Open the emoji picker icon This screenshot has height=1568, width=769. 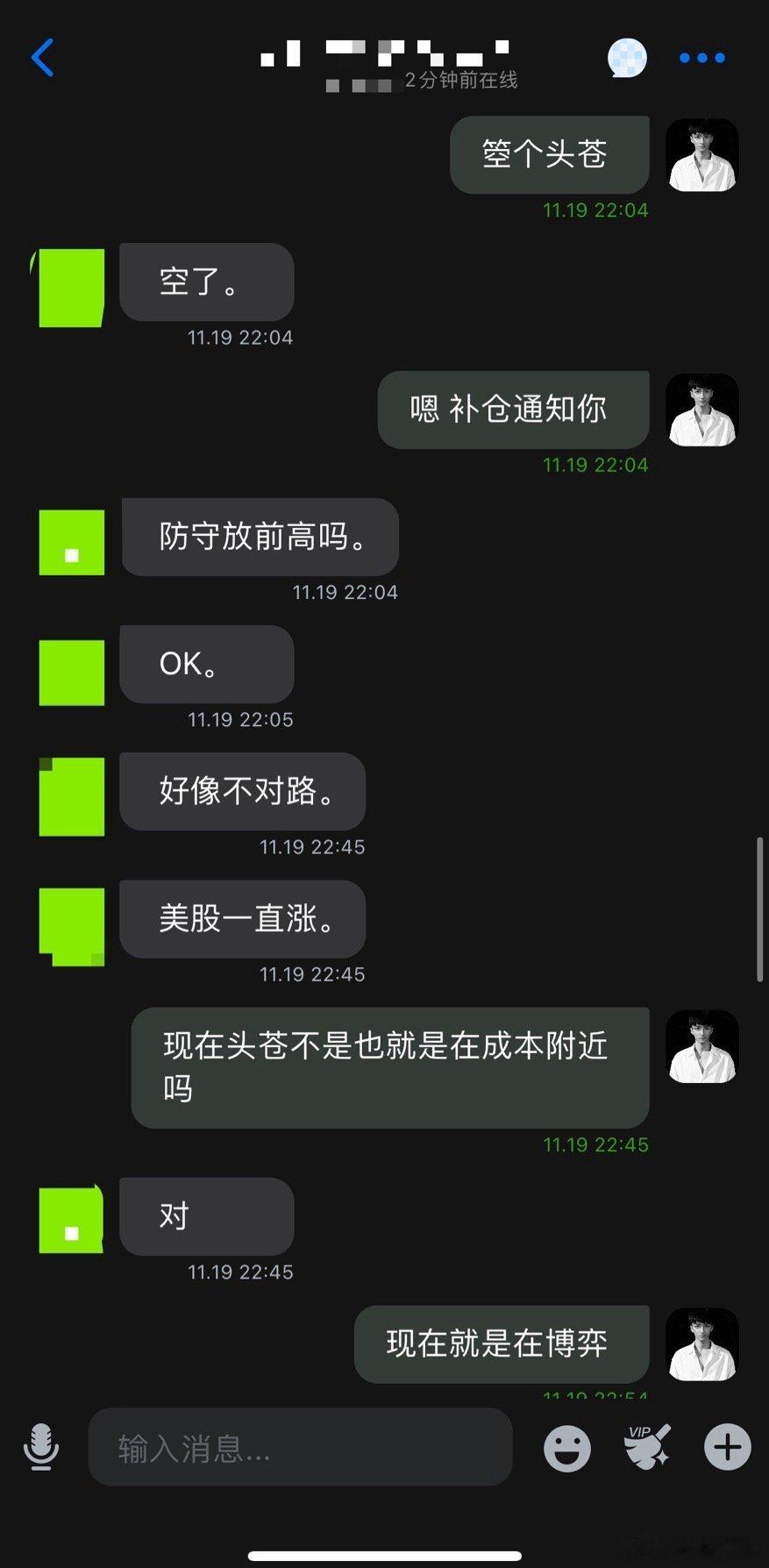(566, 1447)
